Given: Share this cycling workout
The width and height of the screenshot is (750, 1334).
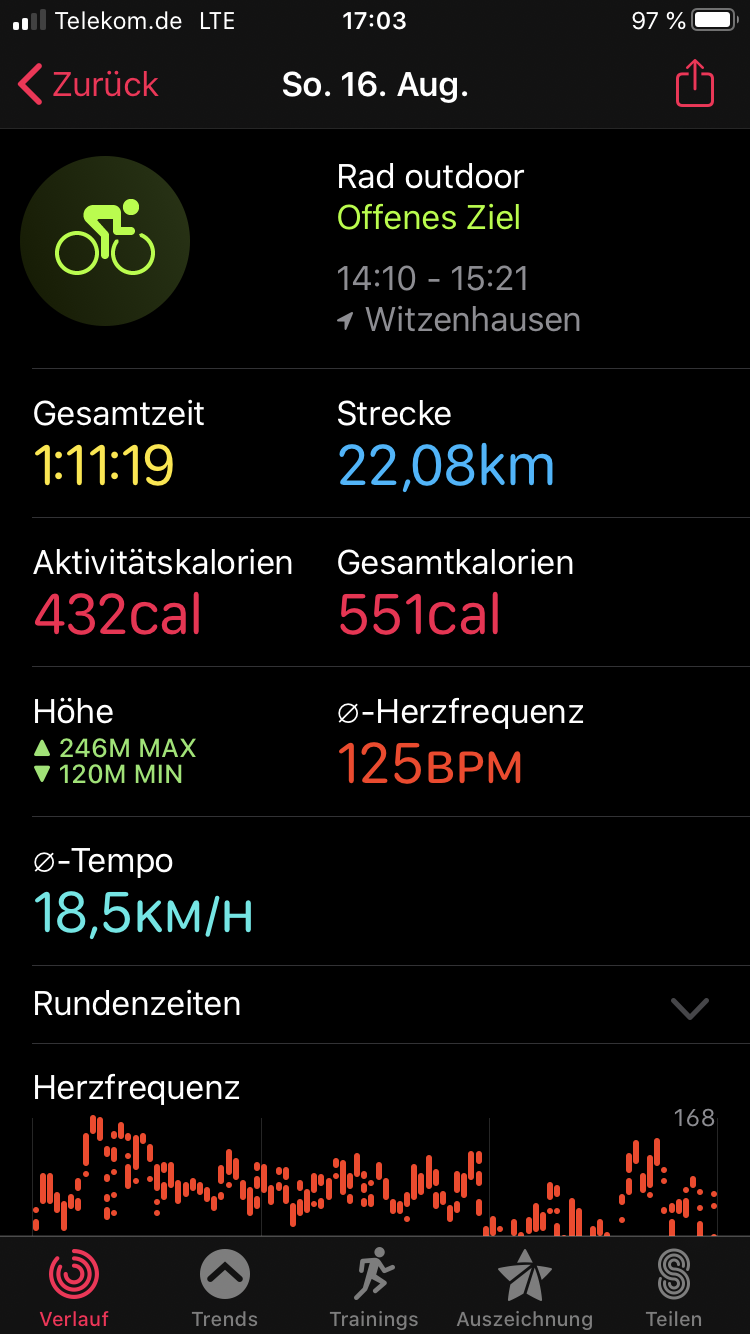Looking at the screenshot, I should click(x=694, y=85).
